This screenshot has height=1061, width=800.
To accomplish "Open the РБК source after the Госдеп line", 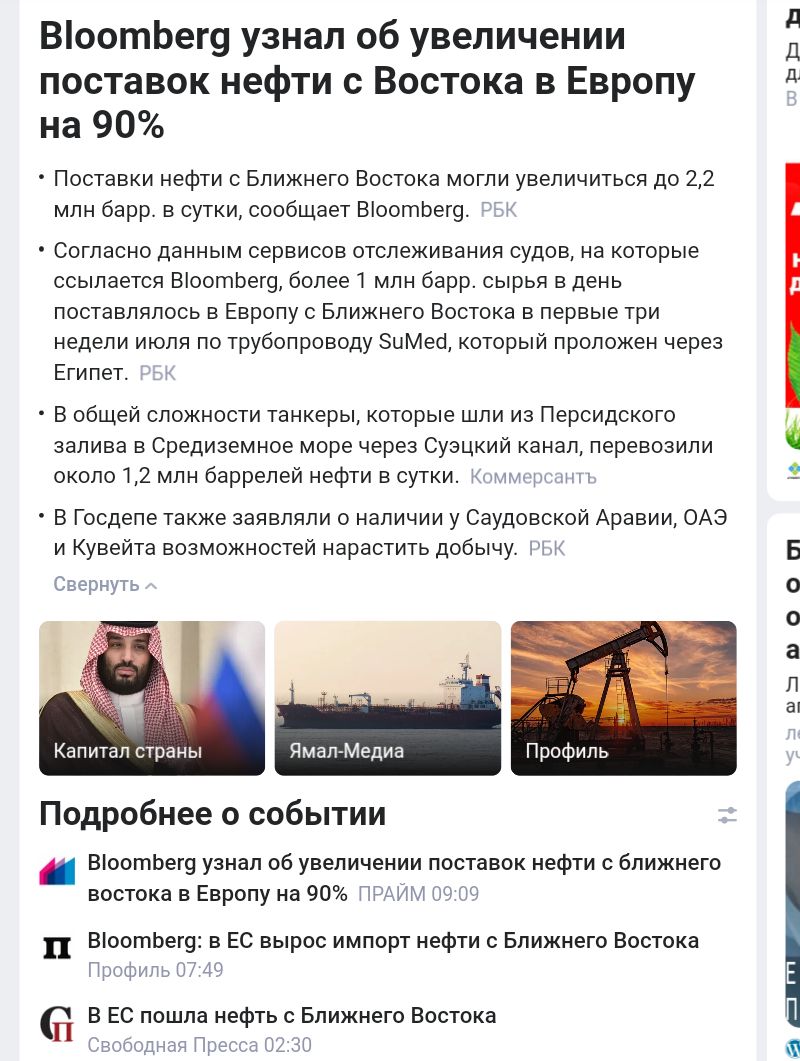I will coord(546,549).
